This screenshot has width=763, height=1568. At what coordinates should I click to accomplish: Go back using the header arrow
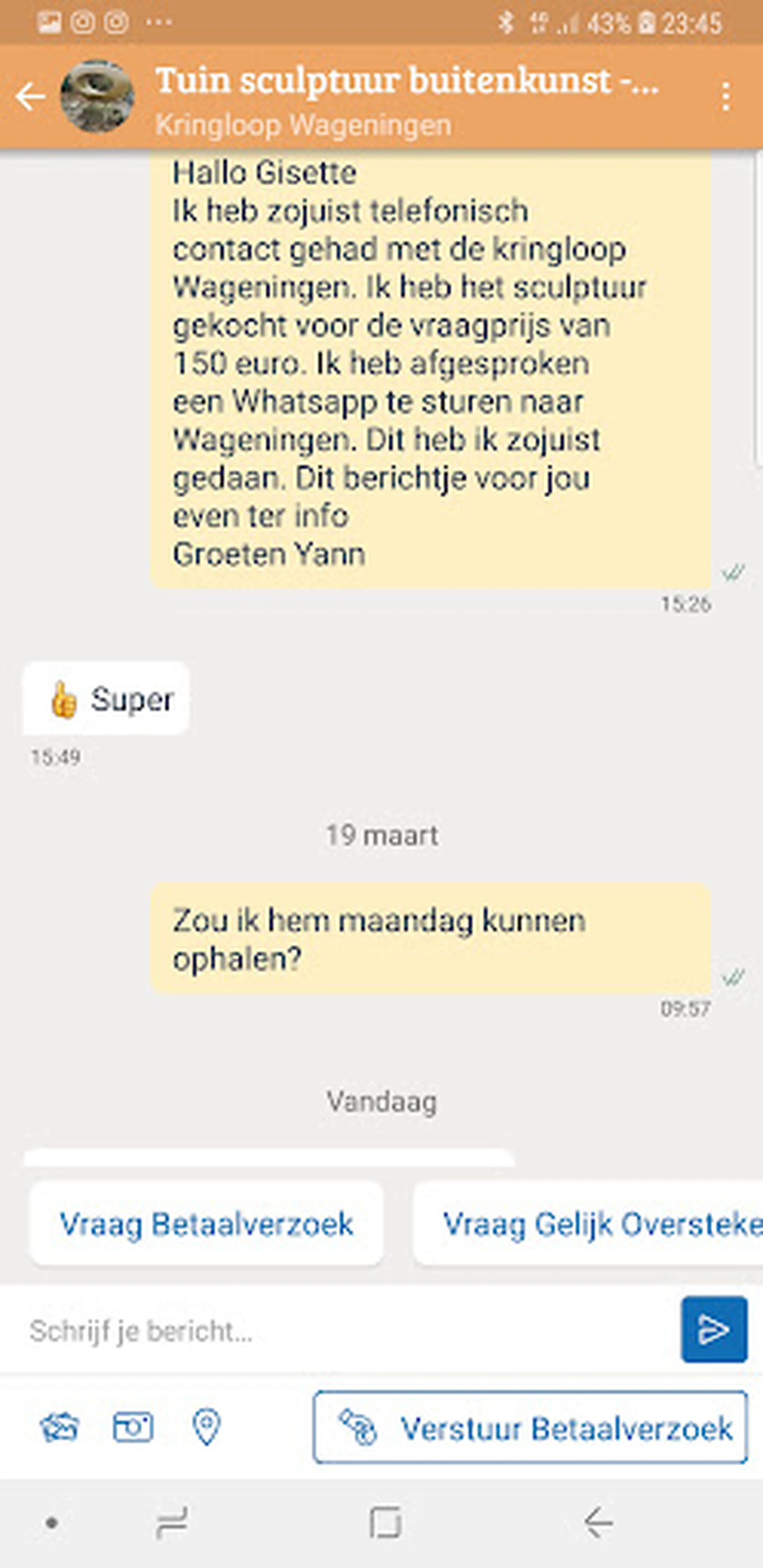[31, 97]
